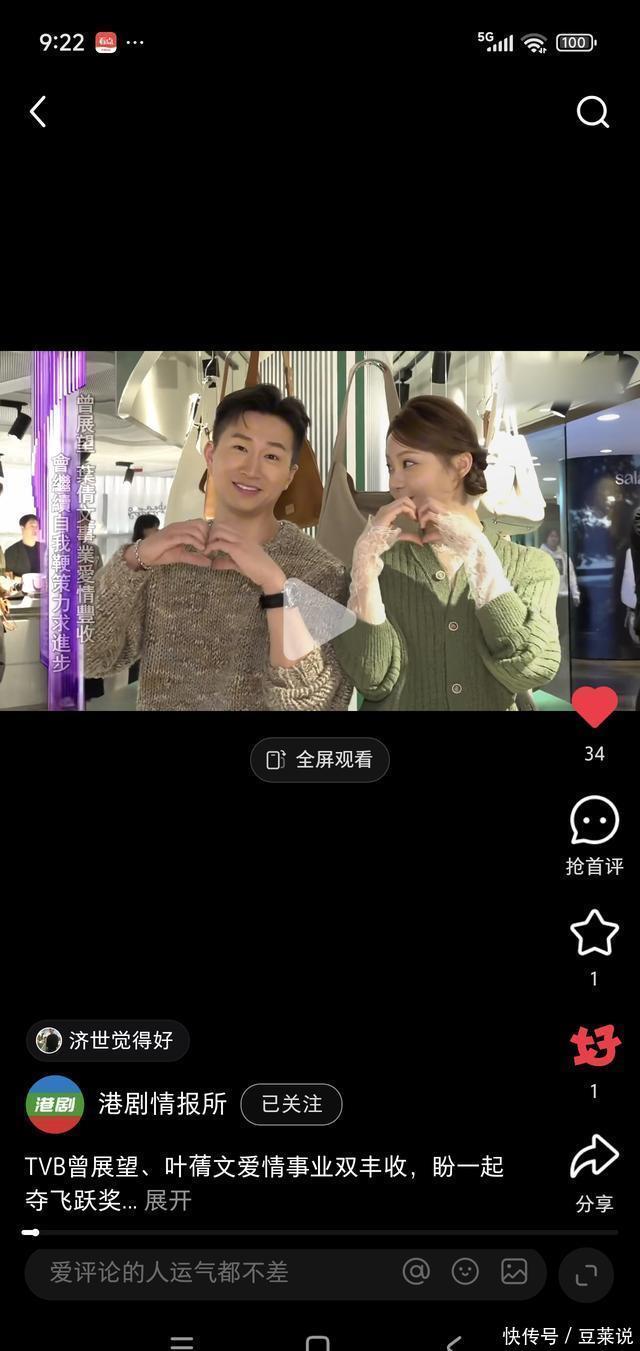Image resolution: width=640 pixels, height=1351 pixels.
Task: Tap the expand icon beside comment bar
Action: point(586,1274)
